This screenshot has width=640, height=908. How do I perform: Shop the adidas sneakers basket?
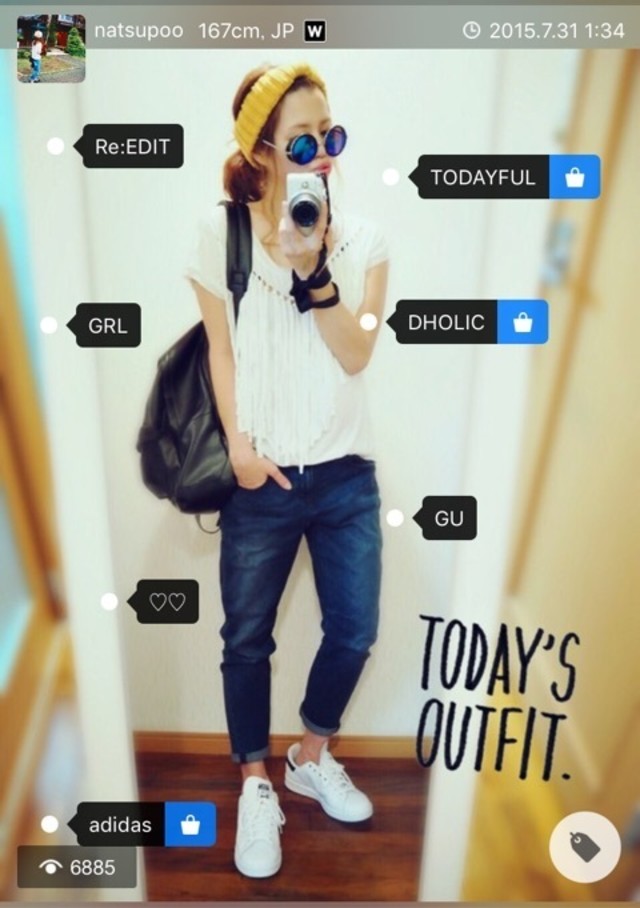click(190, 825)
